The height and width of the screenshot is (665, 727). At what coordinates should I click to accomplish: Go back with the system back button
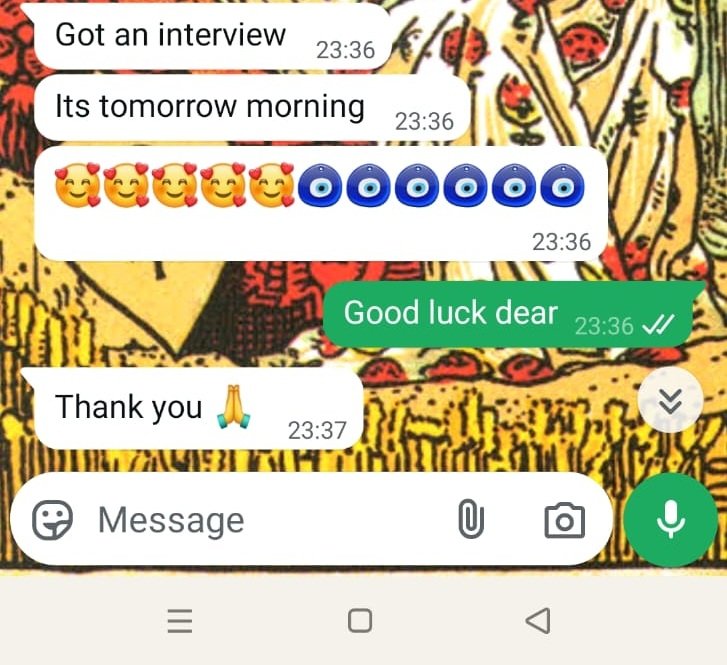(538, 621)
